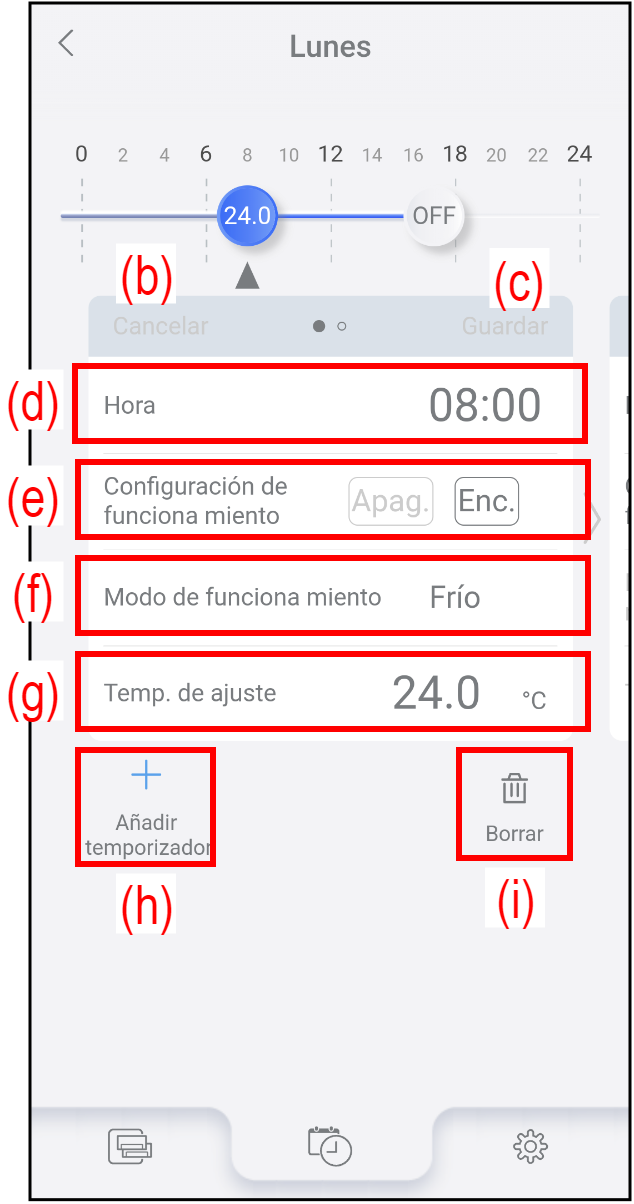Open the Hora time picker
This screenshot has width=634, height=1204.
(x=484, y=405)
